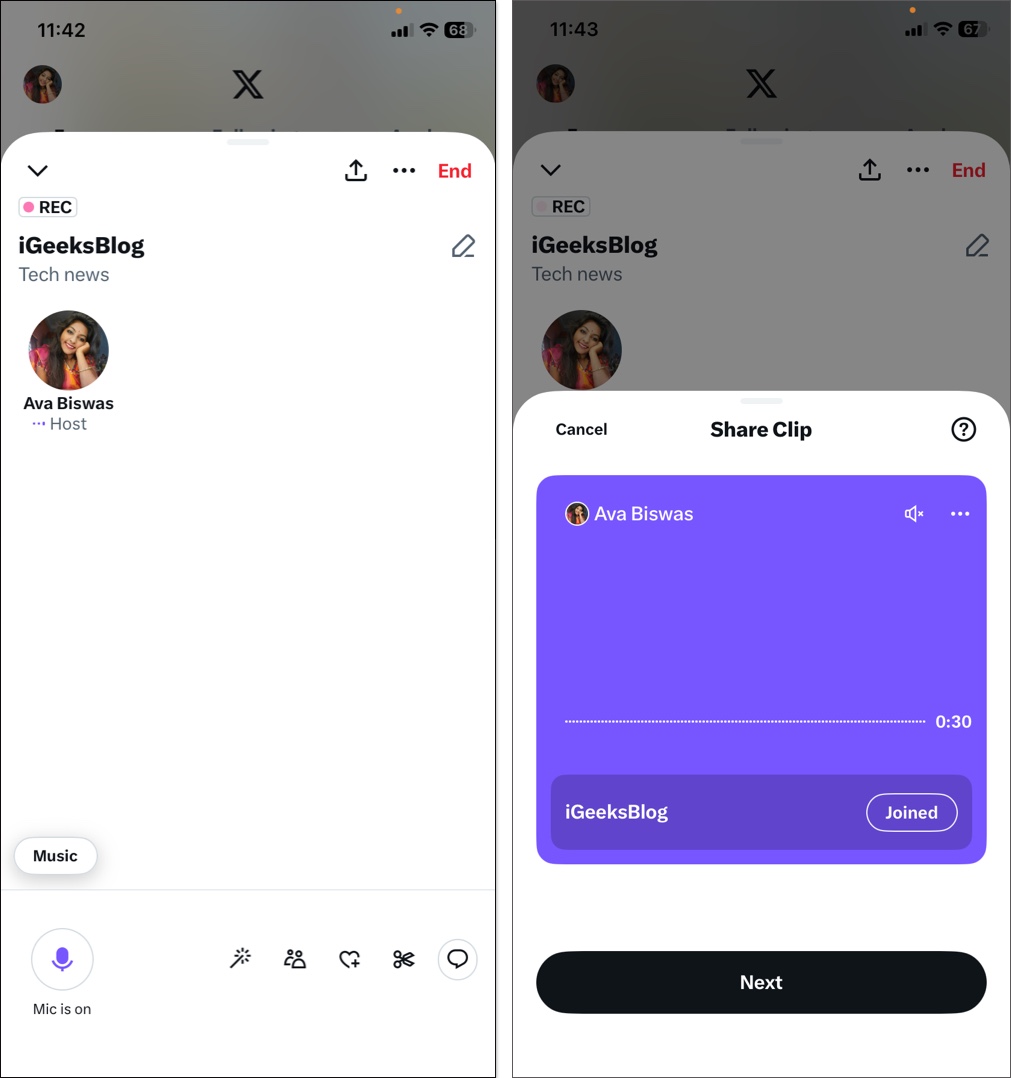Open the three-dots Space options menu
The width and height of the screenshot is (1011, 1078).
tap(404, 170)
